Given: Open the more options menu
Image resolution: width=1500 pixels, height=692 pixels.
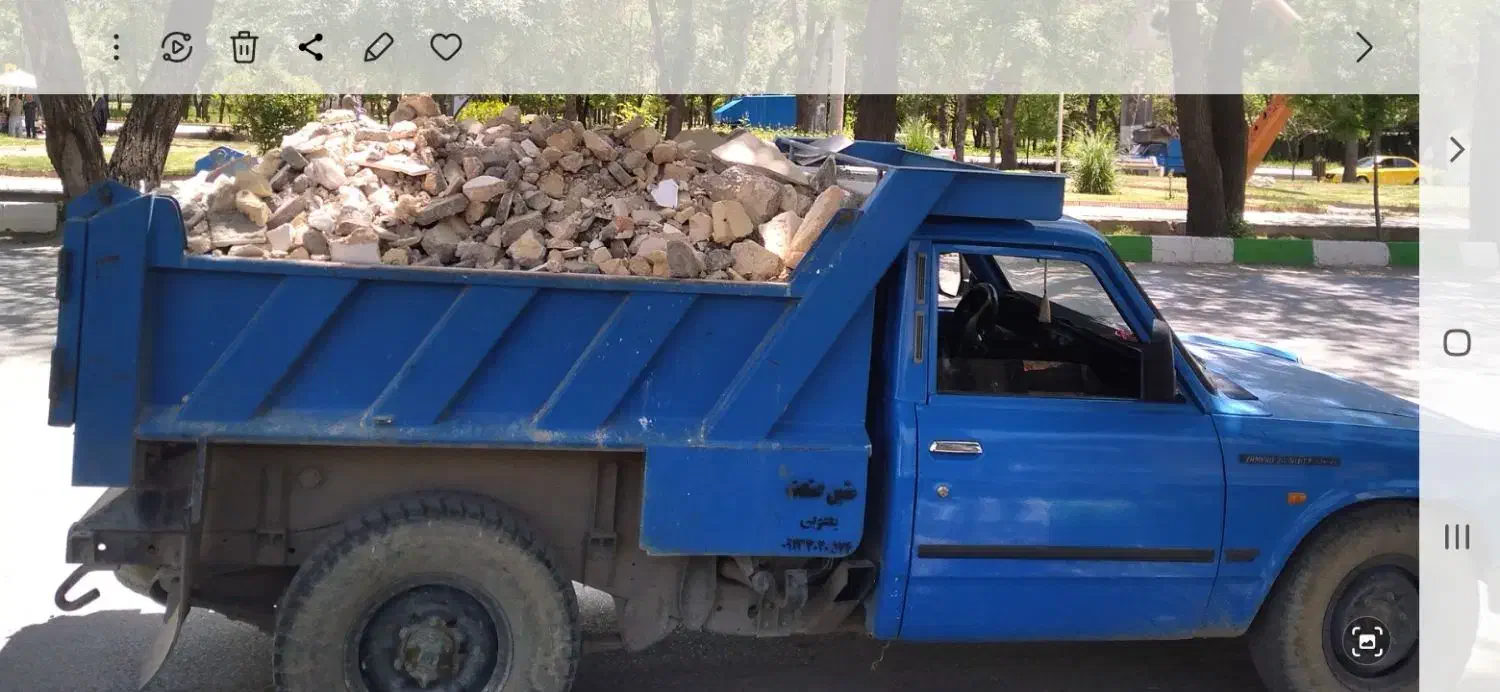Looking at the screenshot, I should click(116, 47).
